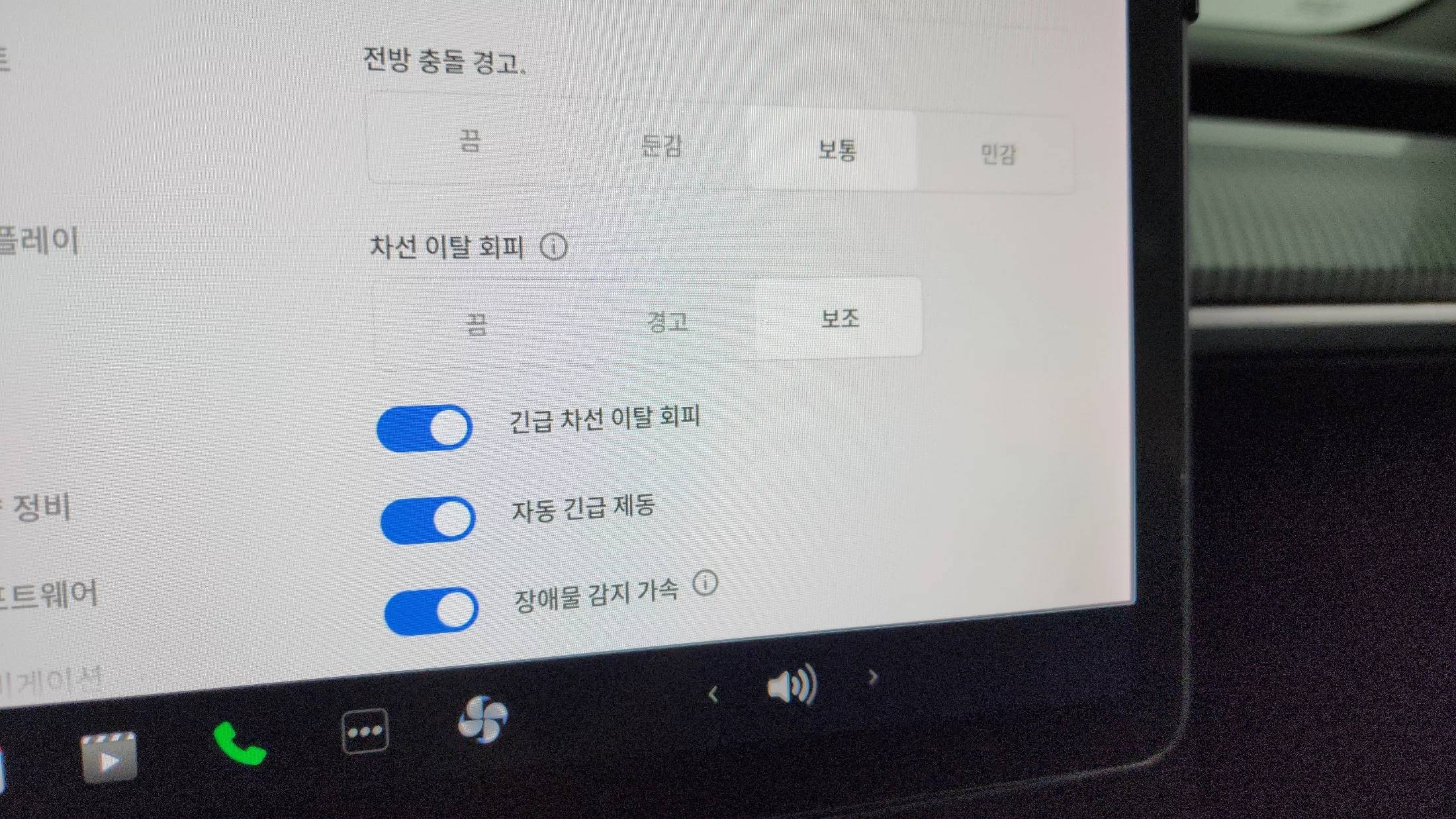Toggle 장애물 감지 가속 switch
This screenshot has height=819, width=1456.
click(432, 610)
